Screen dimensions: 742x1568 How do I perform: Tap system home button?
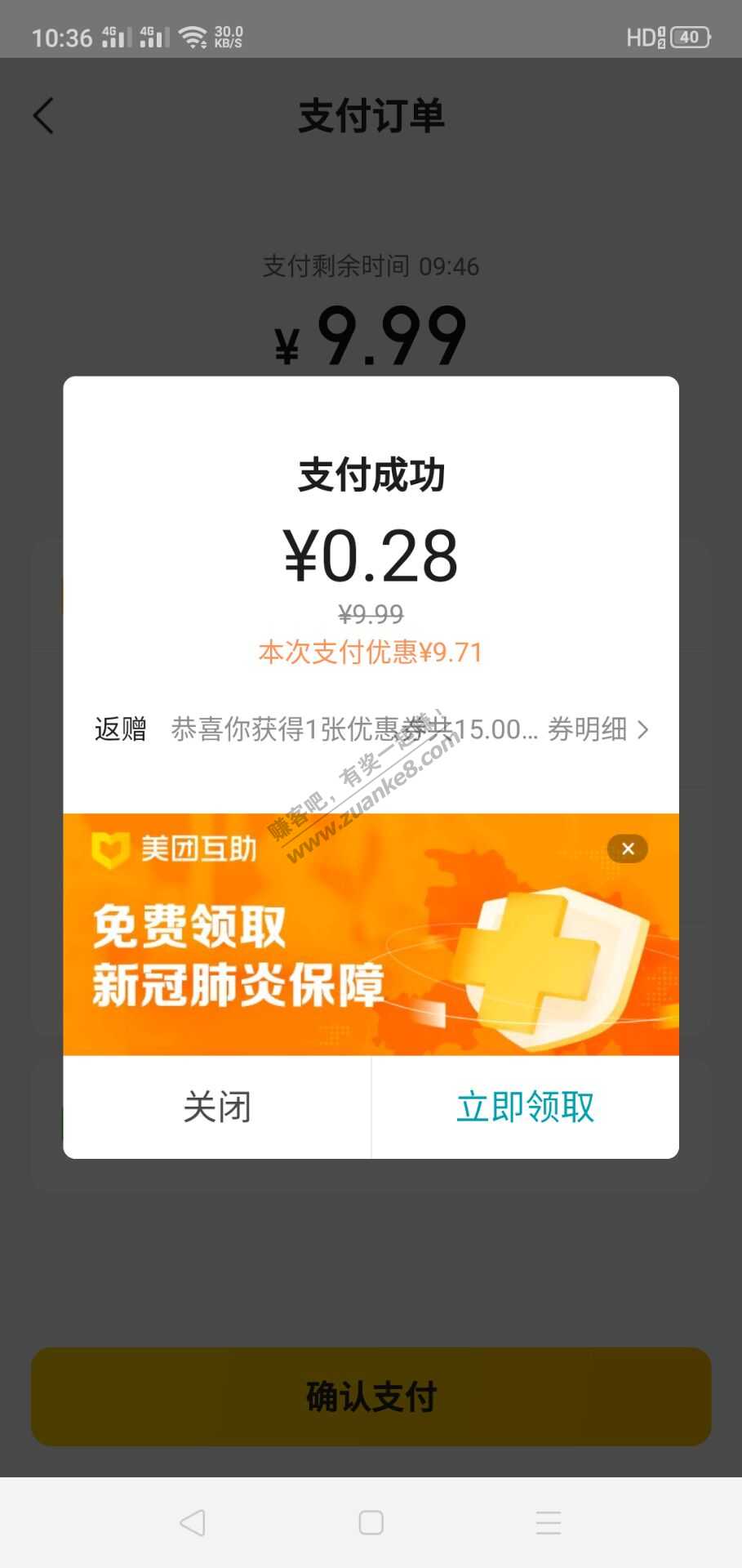371,1522
